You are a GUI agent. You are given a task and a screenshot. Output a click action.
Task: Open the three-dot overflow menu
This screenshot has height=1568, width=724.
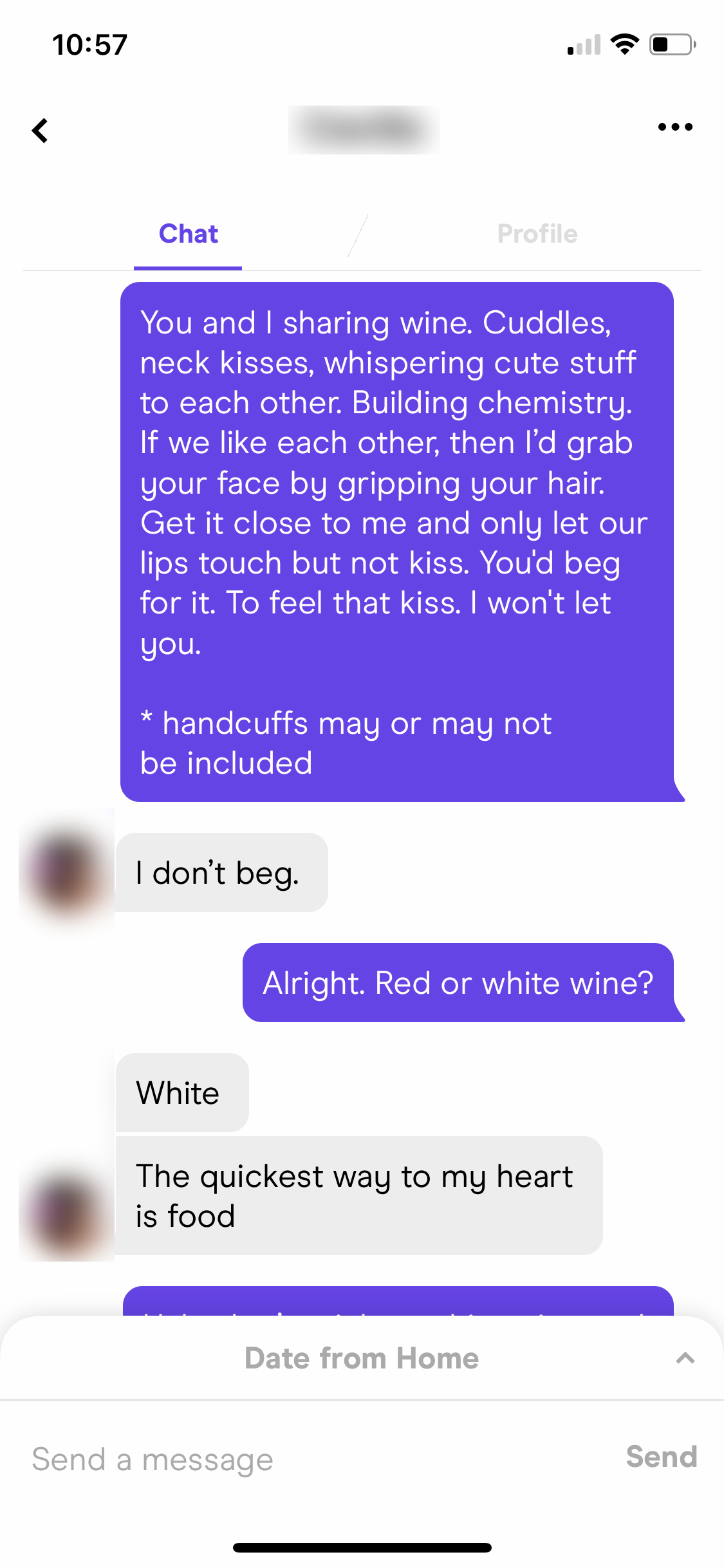click(675, 127)
